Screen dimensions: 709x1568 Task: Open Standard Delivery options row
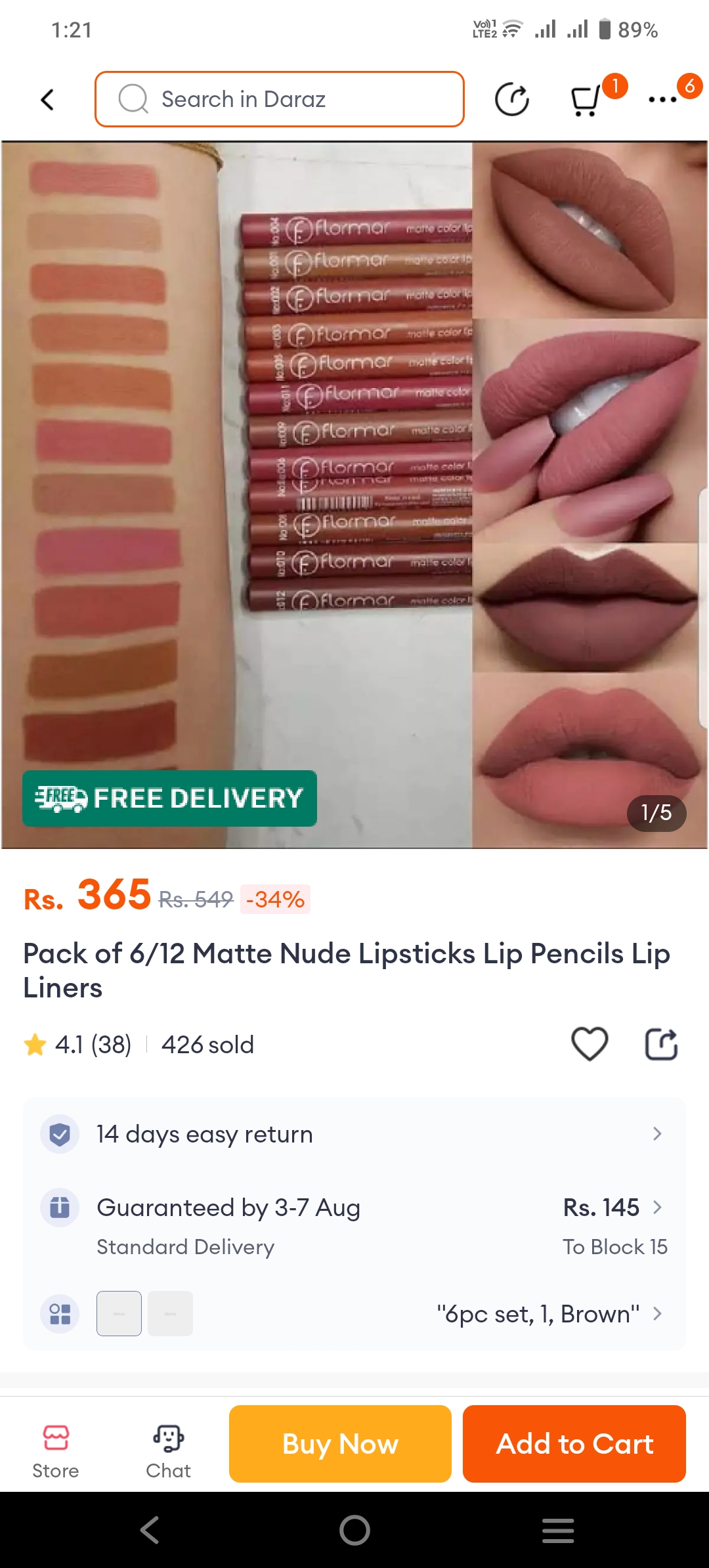(x=354, y=1226)
